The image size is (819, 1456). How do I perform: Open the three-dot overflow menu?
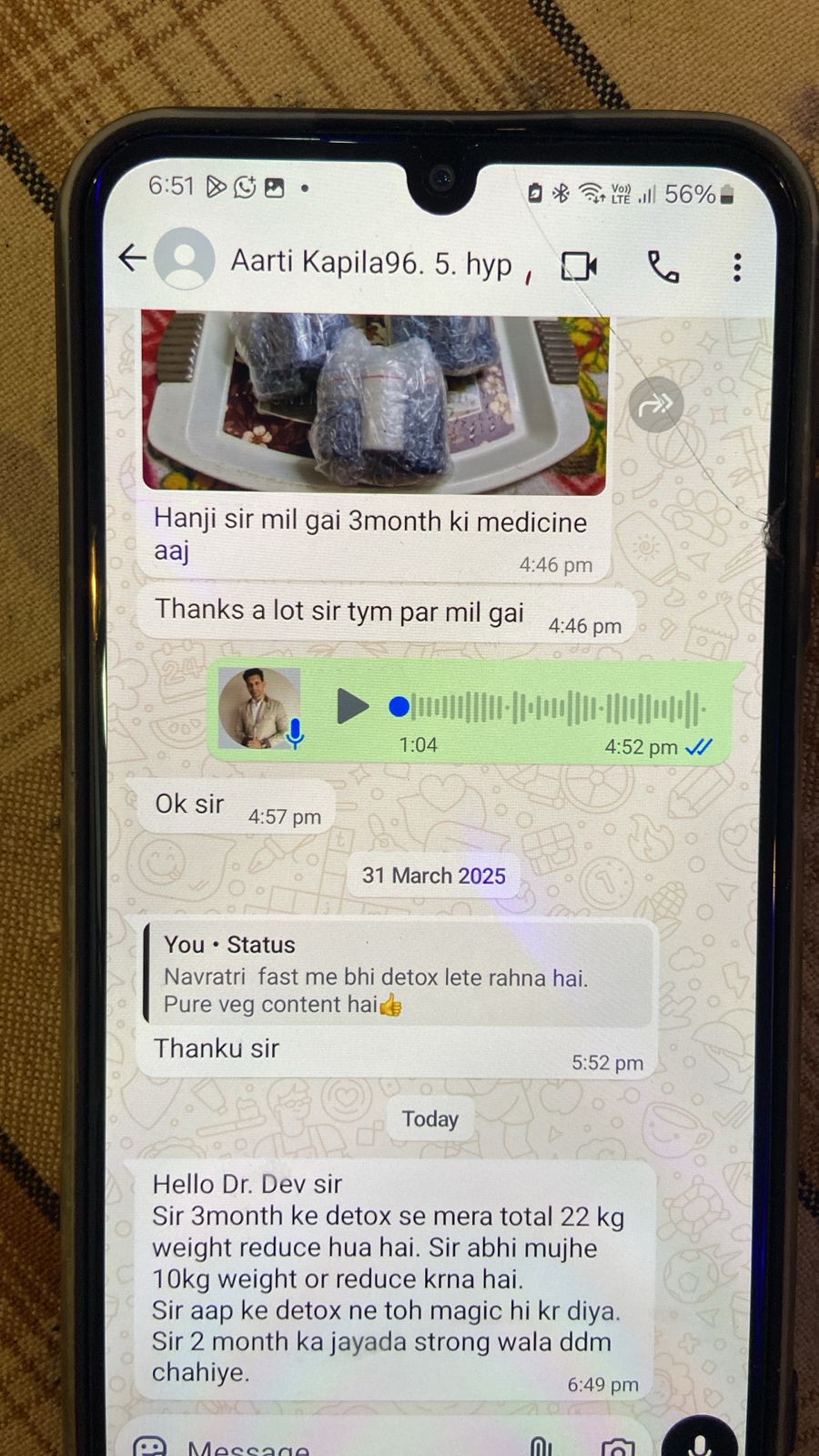click(737, 267)
